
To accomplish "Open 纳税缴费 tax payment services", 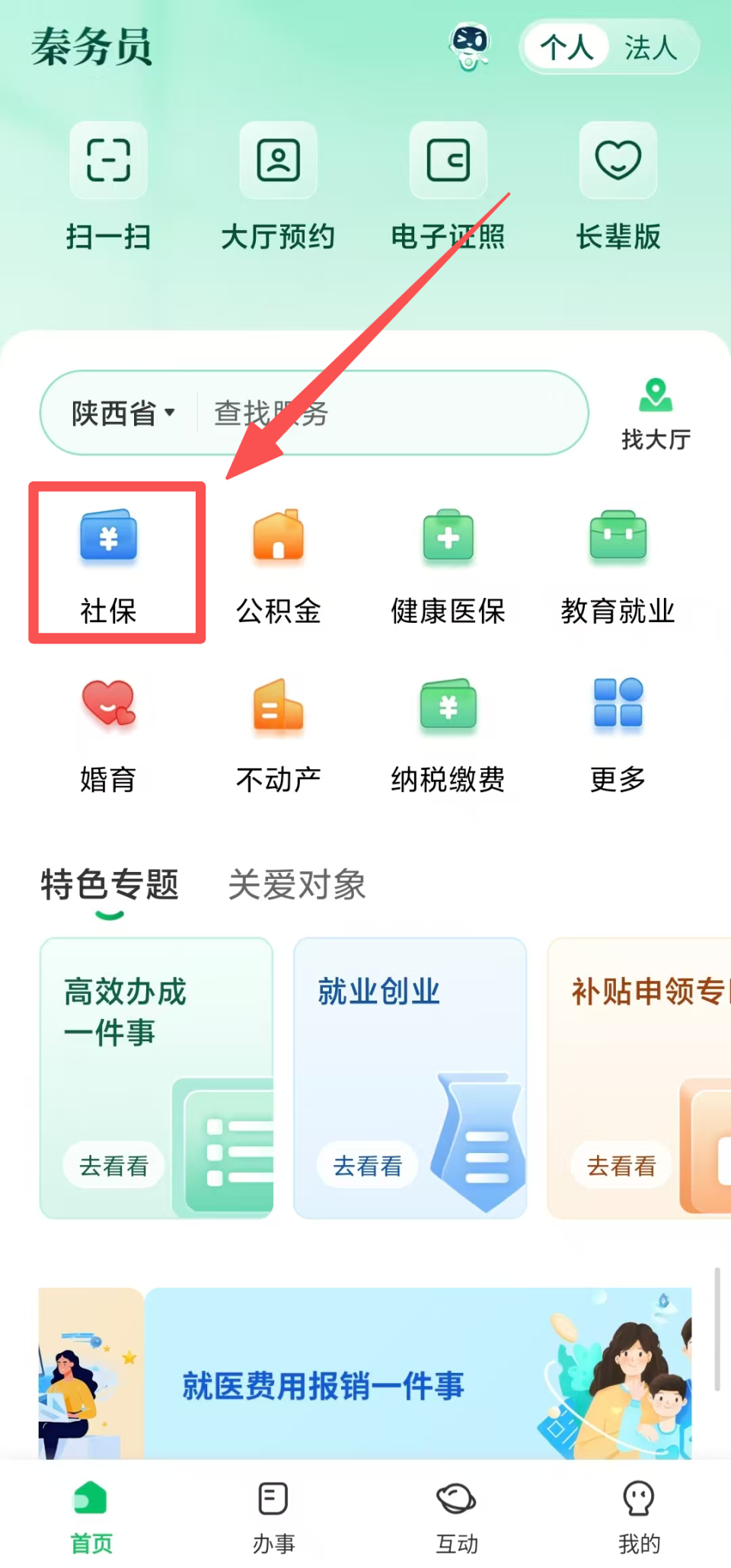I will pyautogui.click(x=448, y=731).
